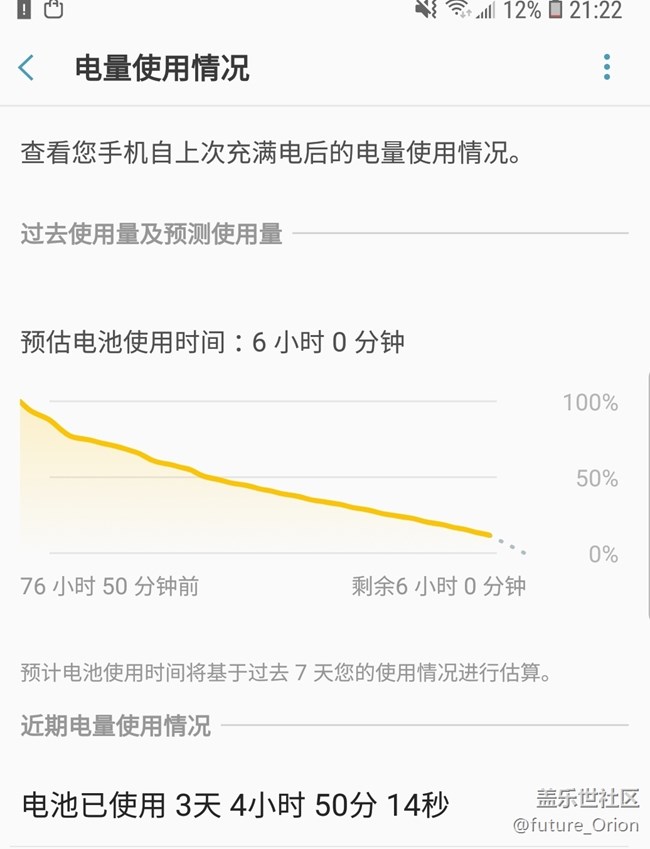Go back from the battery usage screen

(x=27, y=68)
